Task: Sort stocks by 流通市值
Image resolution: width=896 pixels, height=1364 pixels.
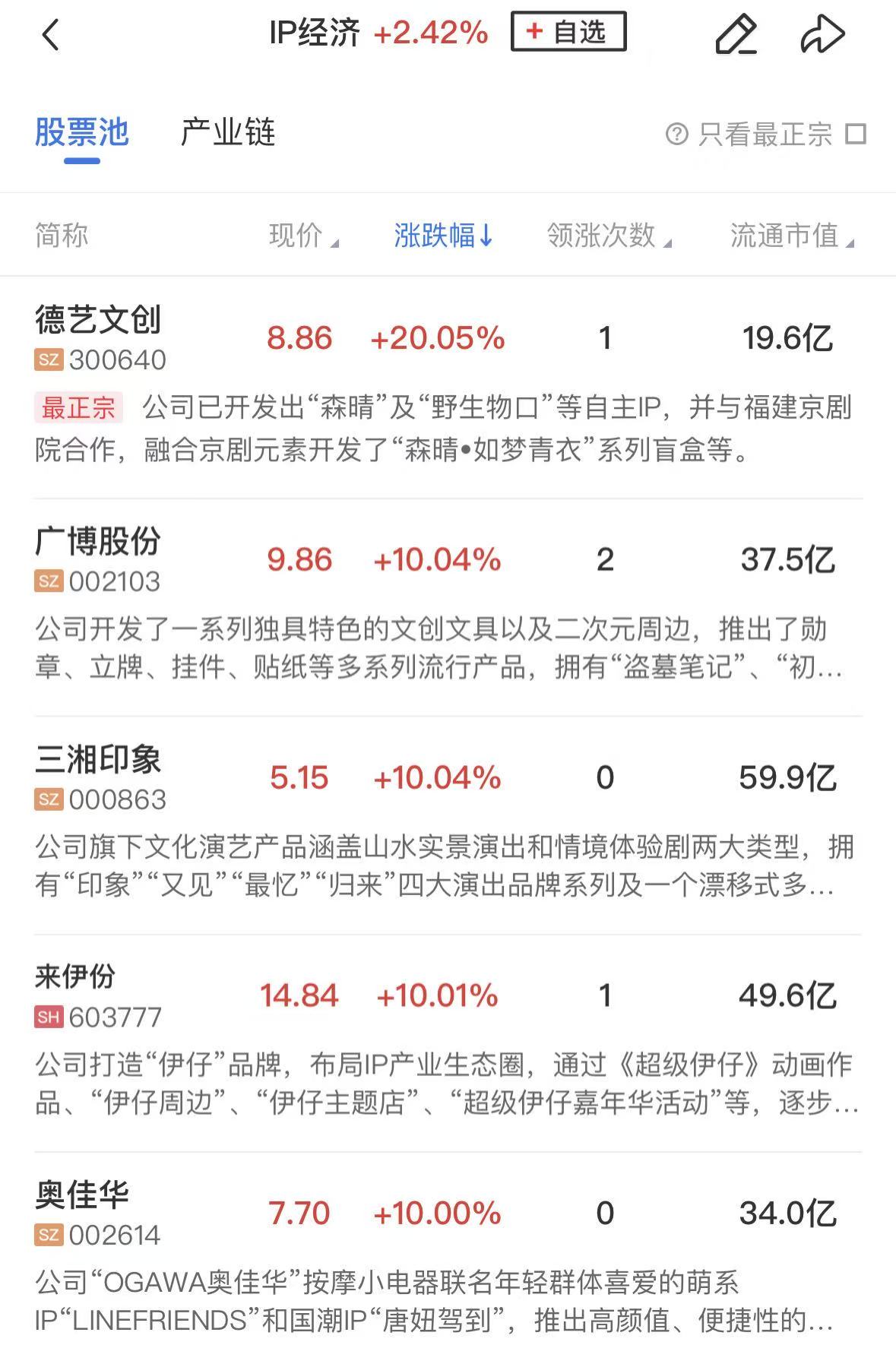Action: [791, 236]
